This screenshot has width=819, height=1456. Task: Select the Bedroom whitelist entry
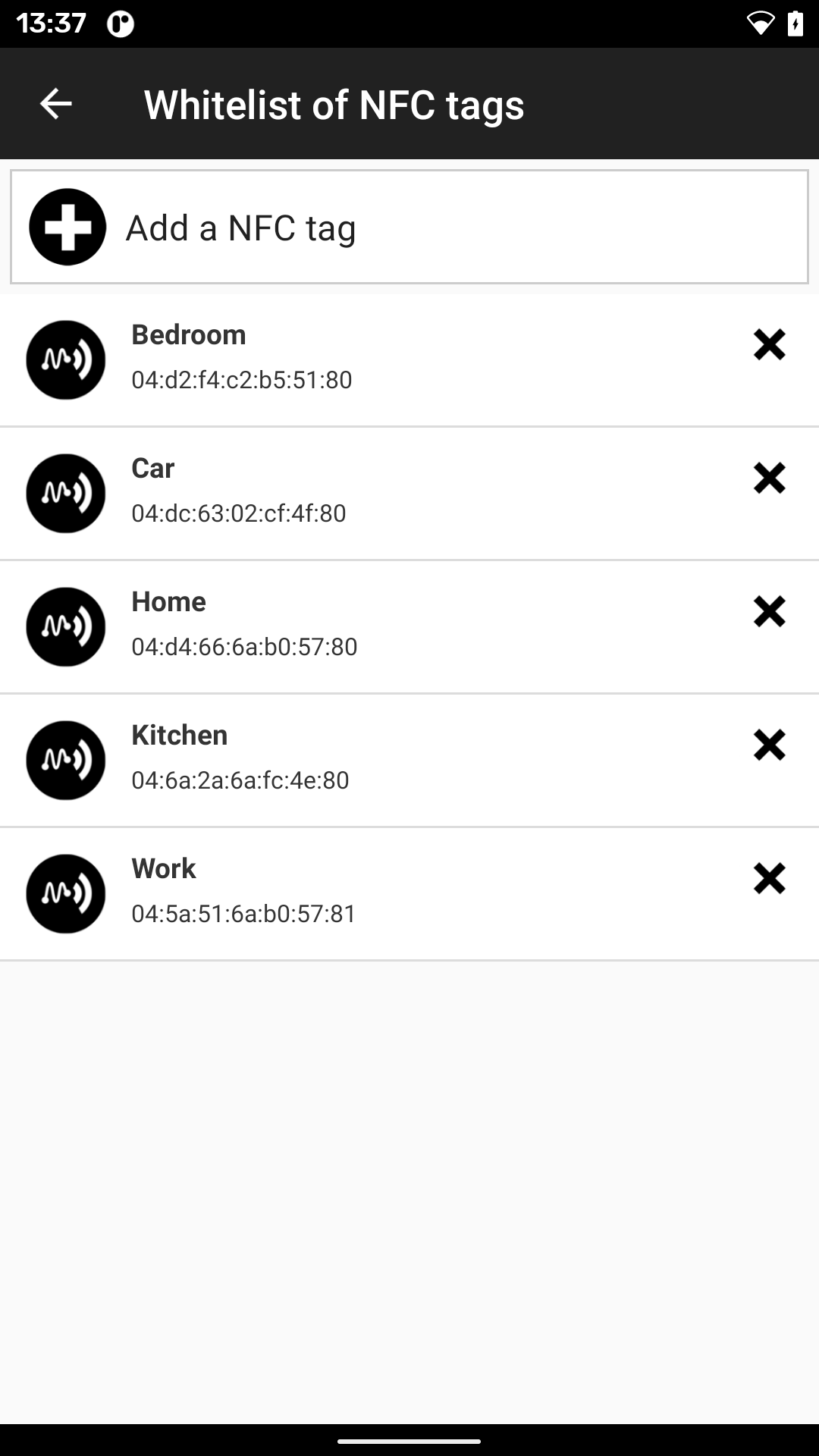point(379,359)
